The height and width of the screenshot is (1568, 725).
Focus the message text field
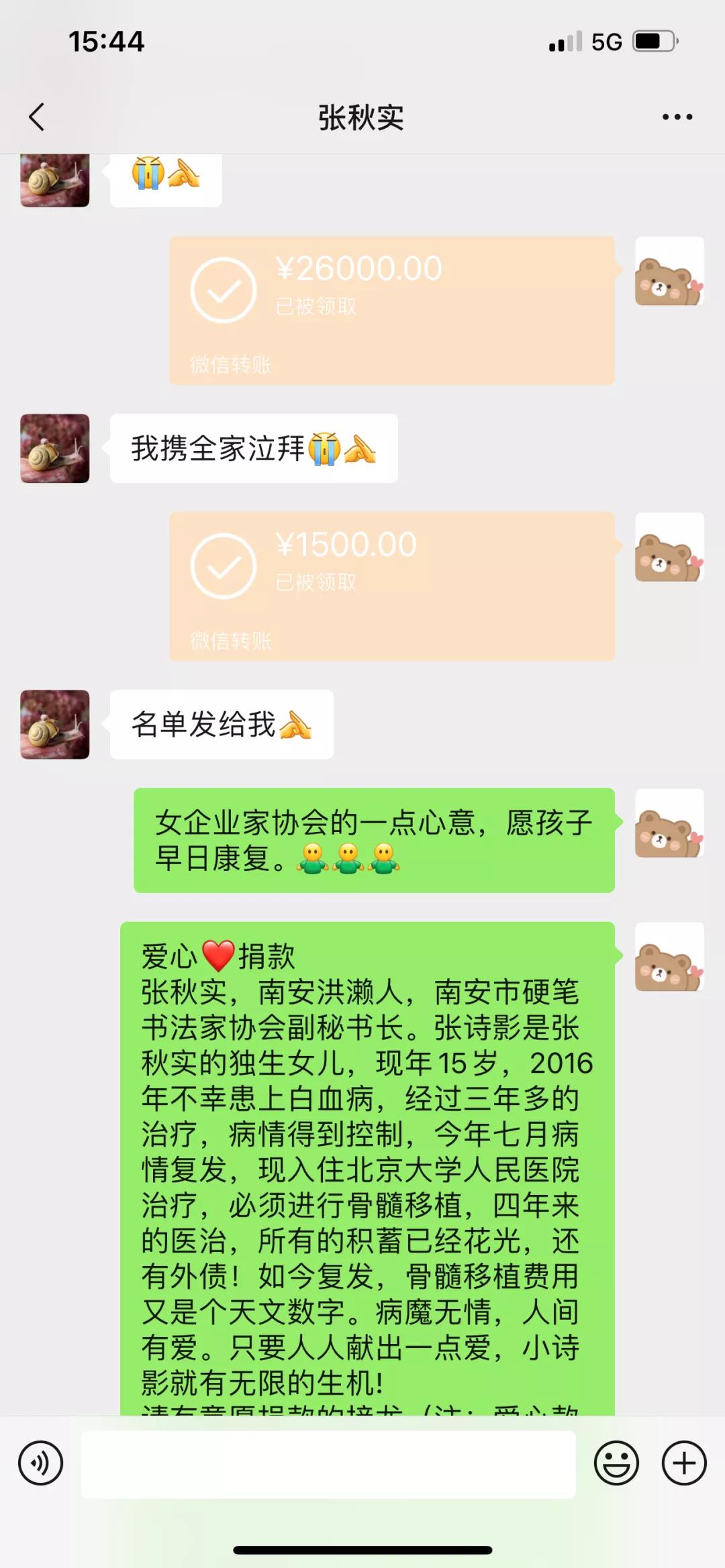(328, 1463)
